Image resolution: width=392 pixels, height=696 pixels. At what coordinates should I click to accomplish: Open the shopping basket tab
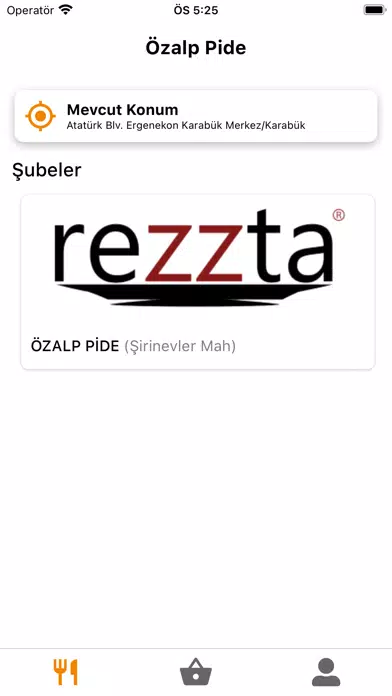coord(196,672)
